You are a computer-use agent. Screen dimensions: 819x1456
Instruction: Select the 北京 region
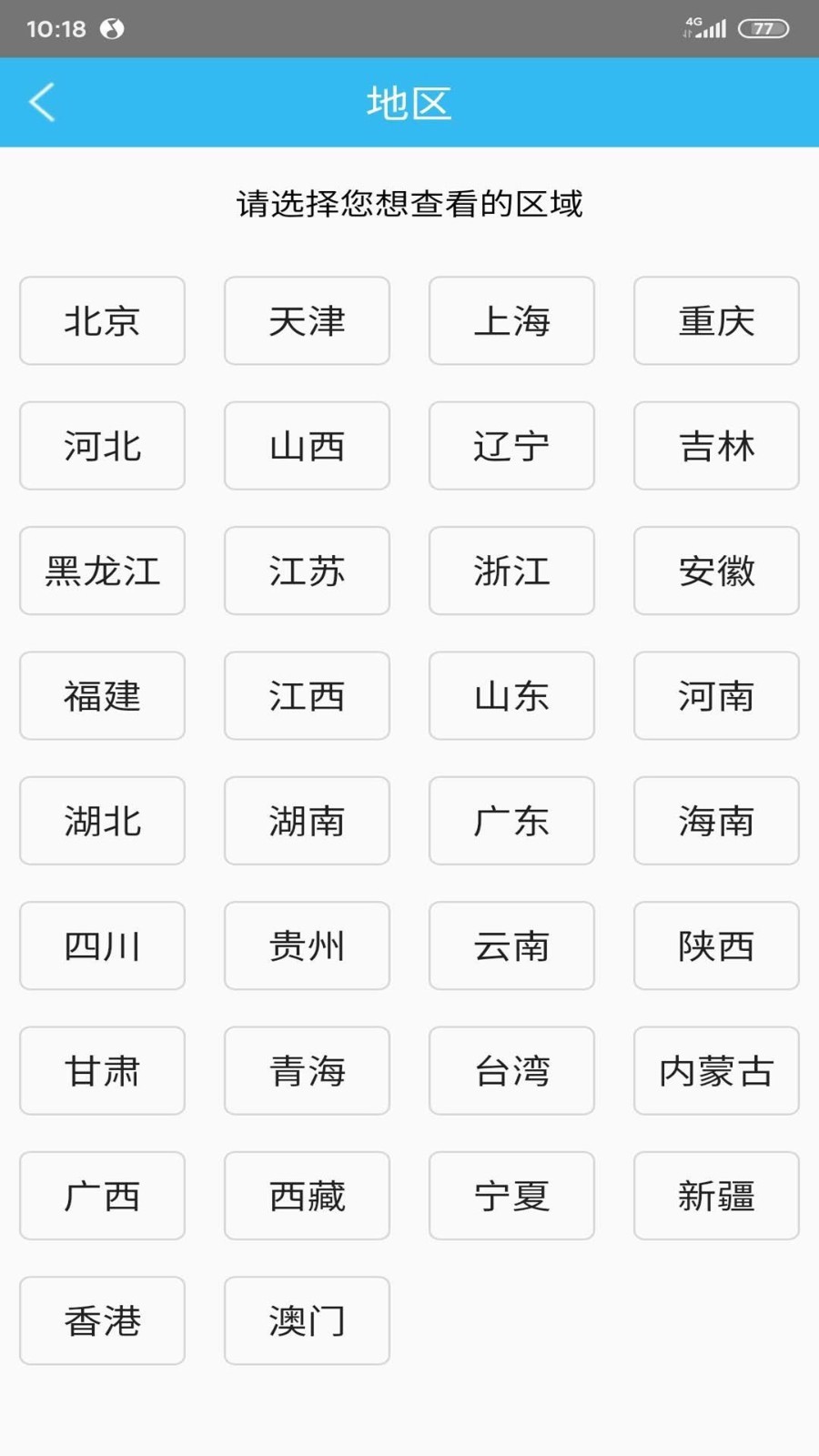pyautogui.click(x=102, y=321)
